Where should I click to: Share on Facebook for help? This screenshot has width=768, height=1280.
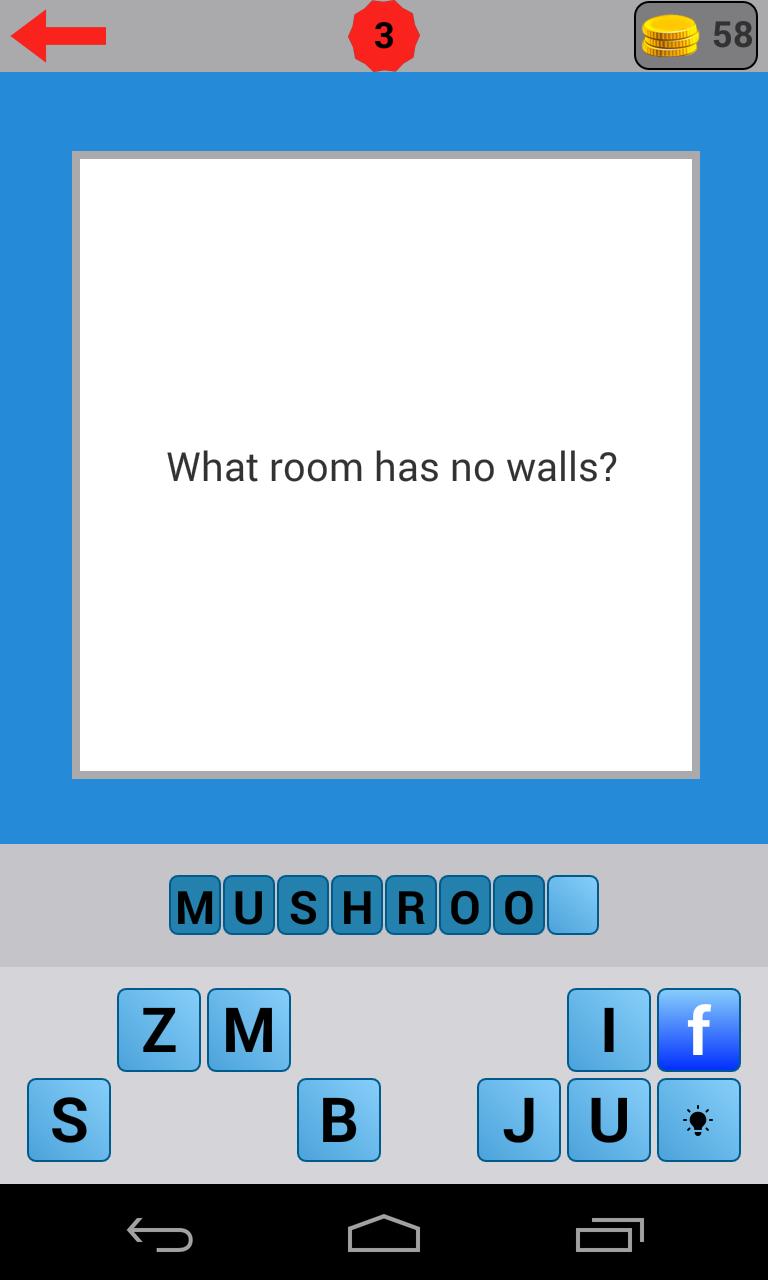click(699, 1030)
